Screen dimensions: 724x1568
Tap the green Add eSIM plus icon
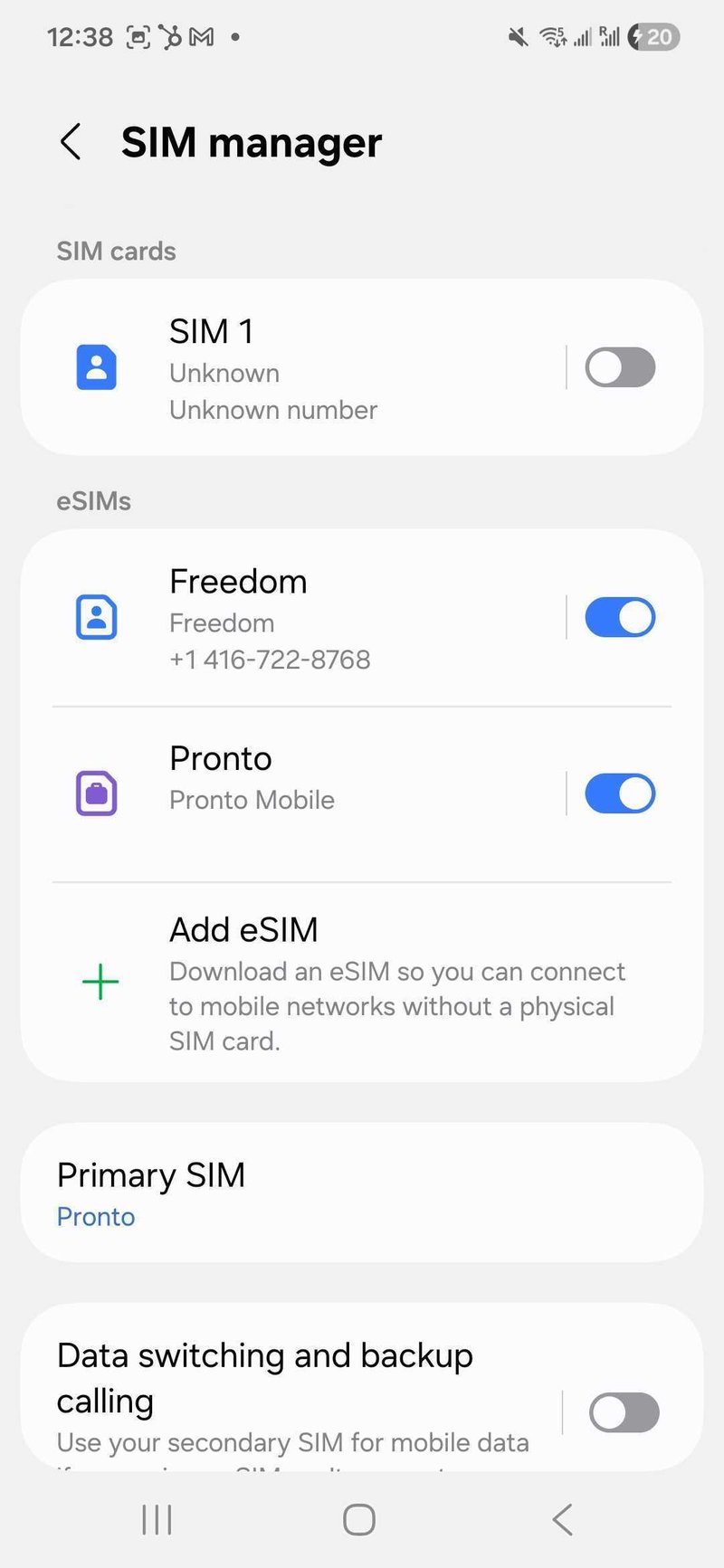tap(100, 983)
